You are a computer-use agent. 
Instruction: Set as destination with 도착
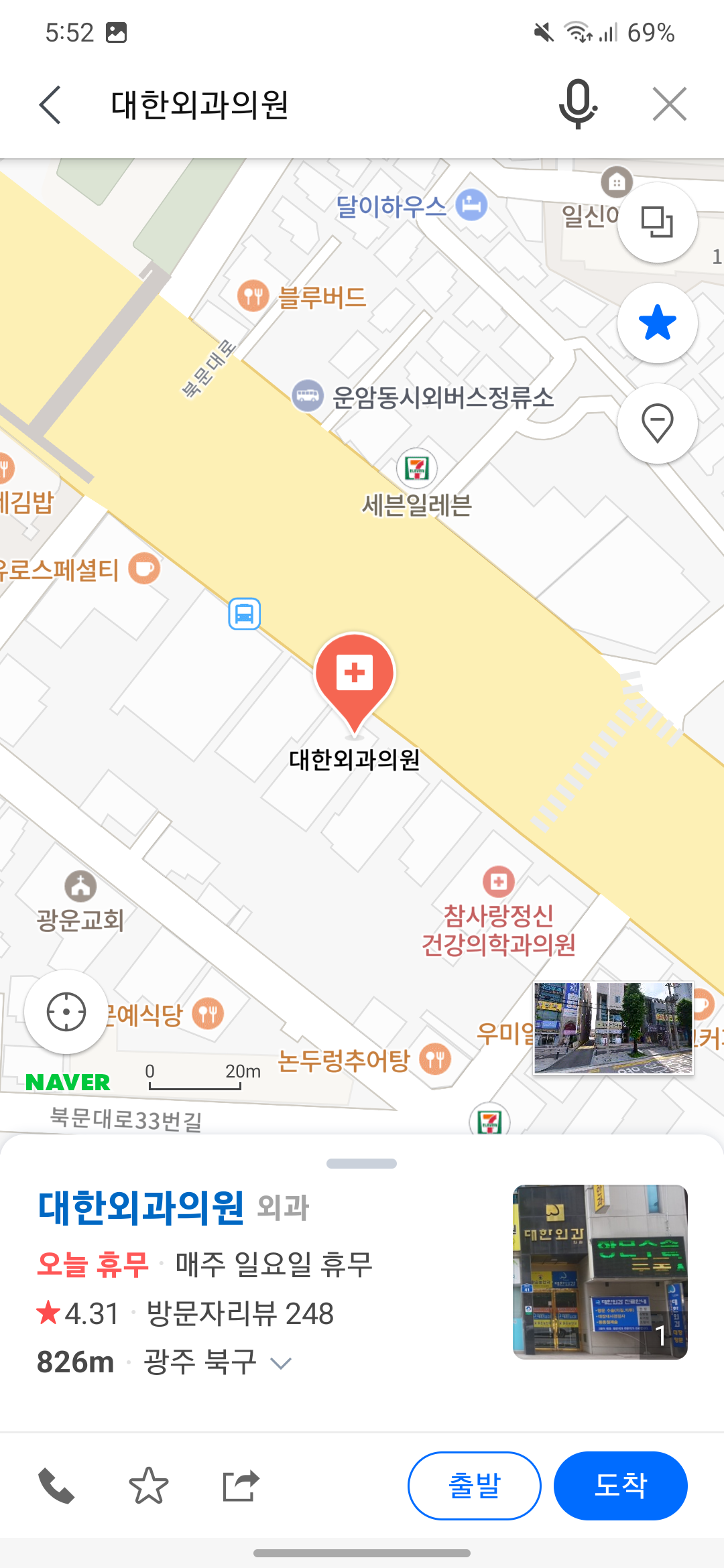click(x=621, y=1486)
